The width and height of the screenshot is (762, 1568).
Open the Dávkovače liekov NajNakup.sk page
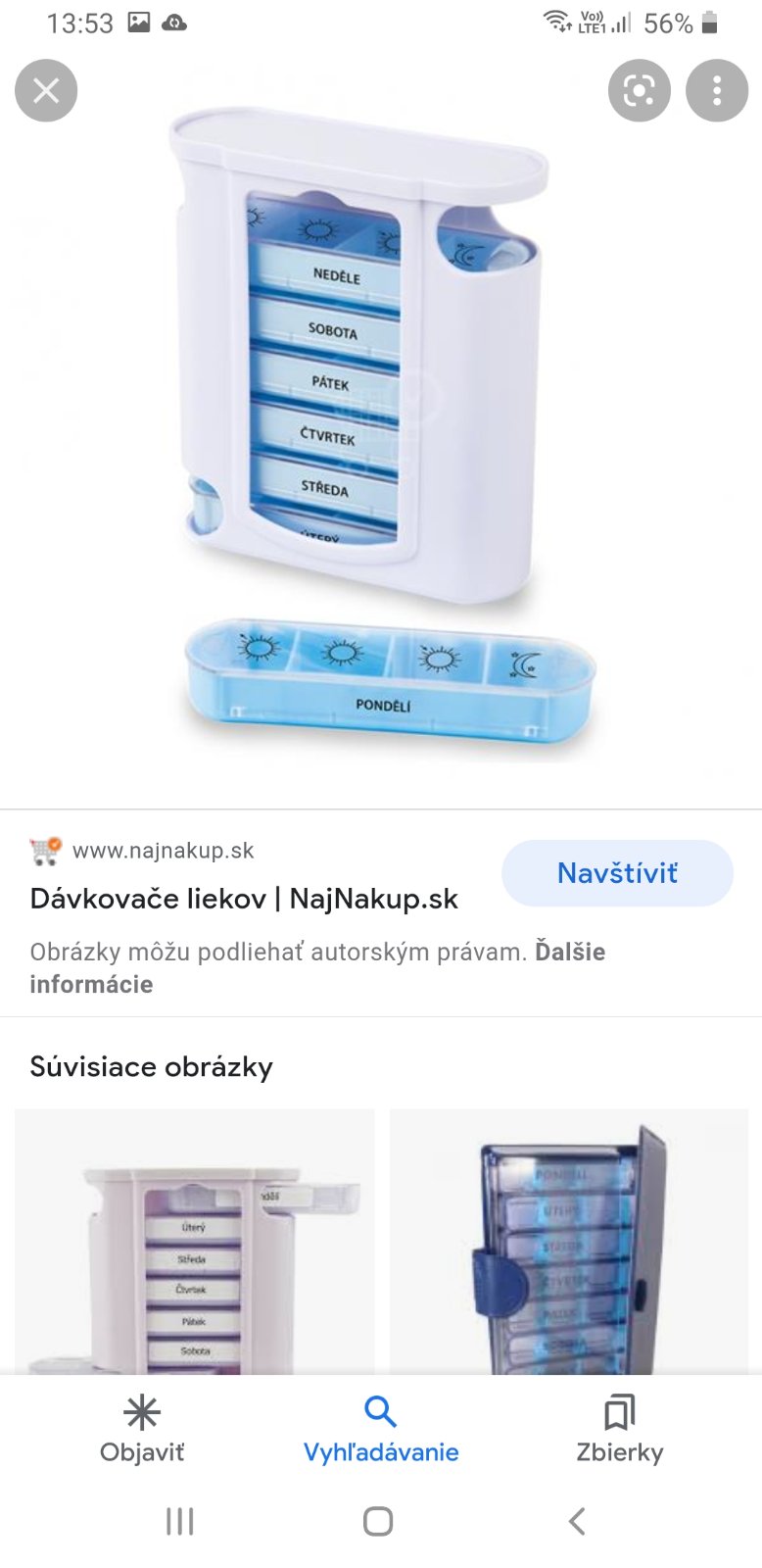coord(244,899)
